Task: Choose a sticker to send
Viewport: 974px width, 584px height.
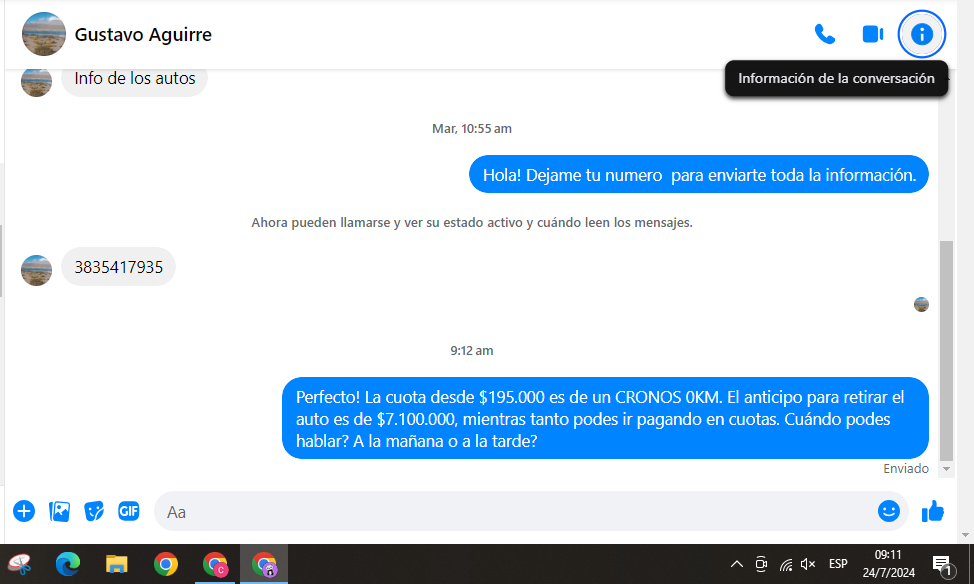Action: 94,511
